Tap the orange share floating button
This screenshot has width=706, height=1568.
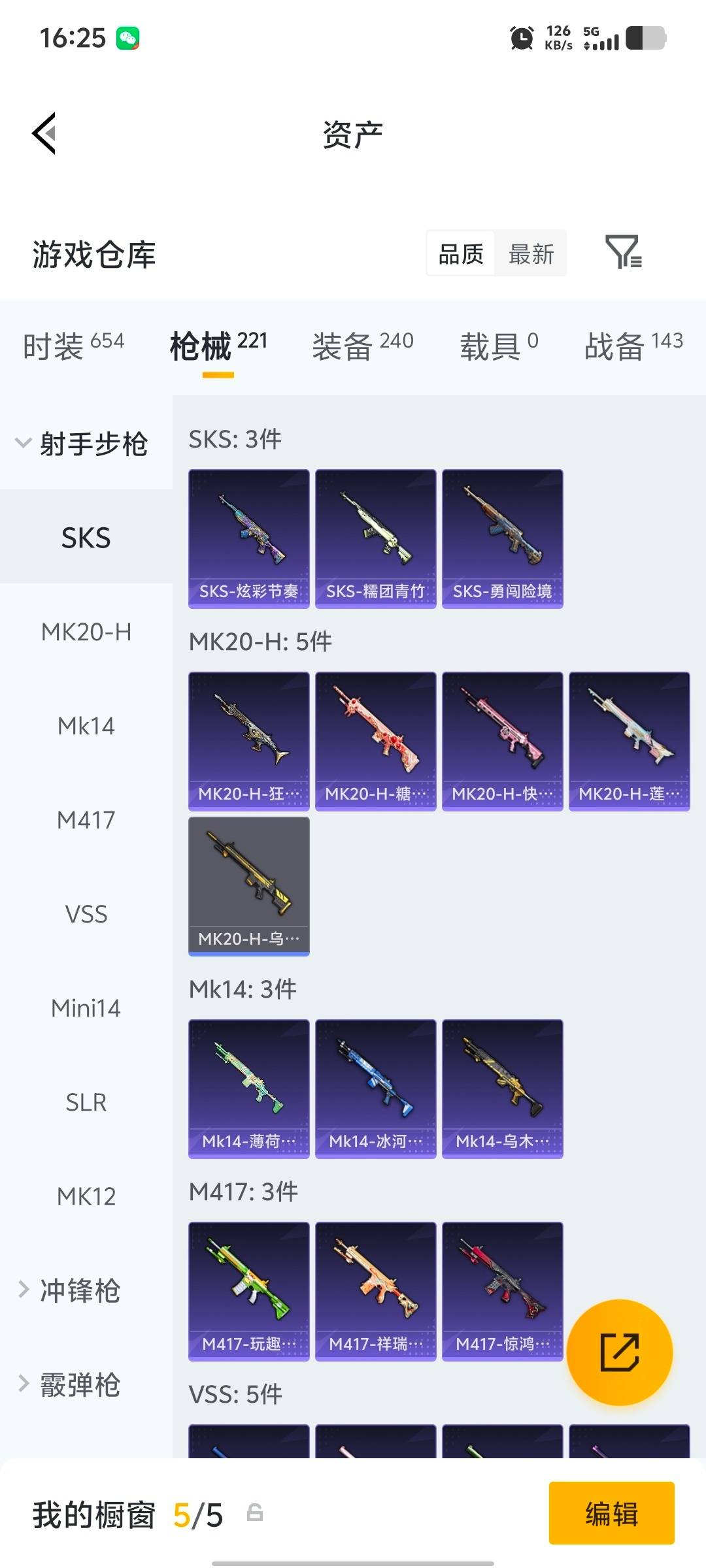(619, 1352)
